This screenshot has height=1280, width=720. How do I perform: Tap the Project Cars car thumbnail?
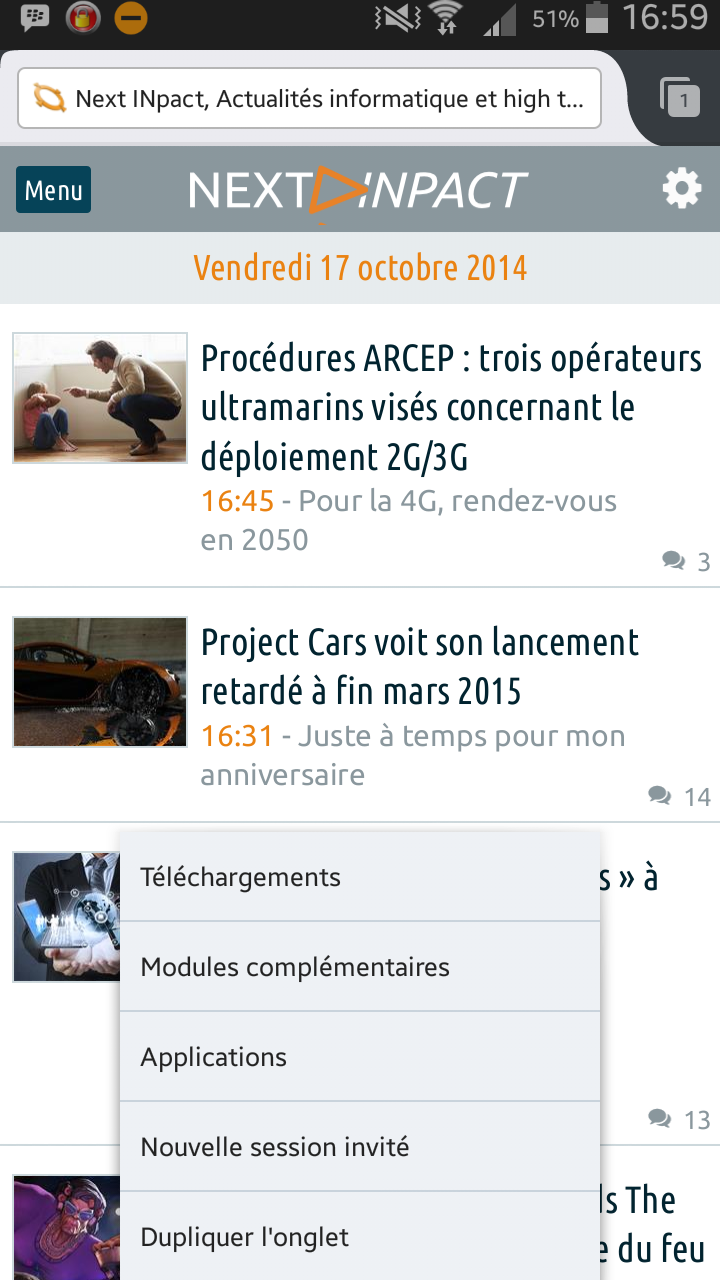coord(100,682)
